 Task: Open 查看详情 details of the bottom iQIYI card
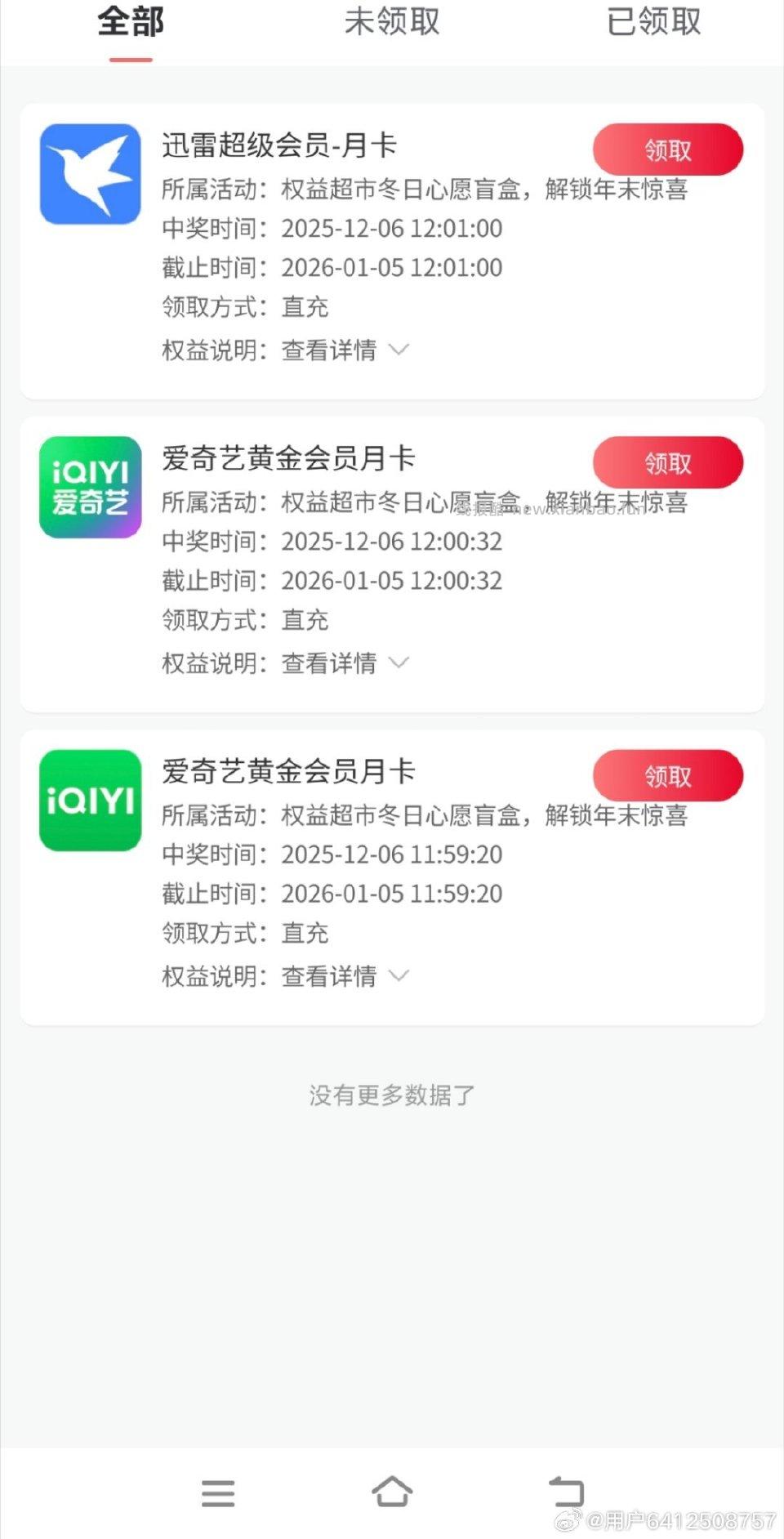coord(327,975)
